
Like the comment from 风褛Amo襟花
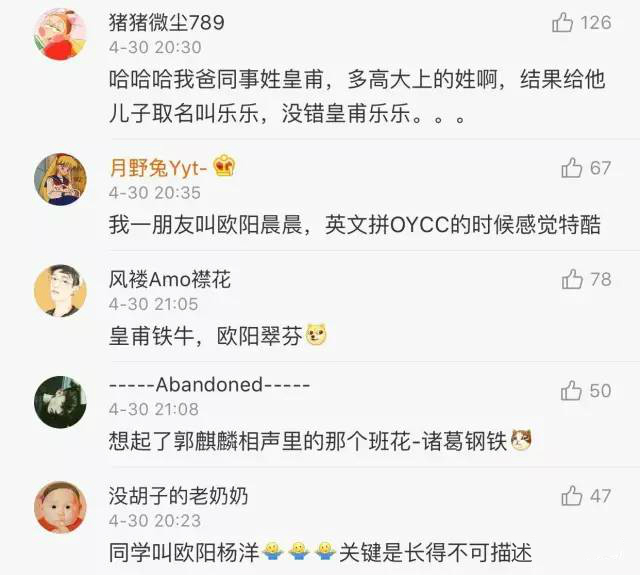click(572, 279)
